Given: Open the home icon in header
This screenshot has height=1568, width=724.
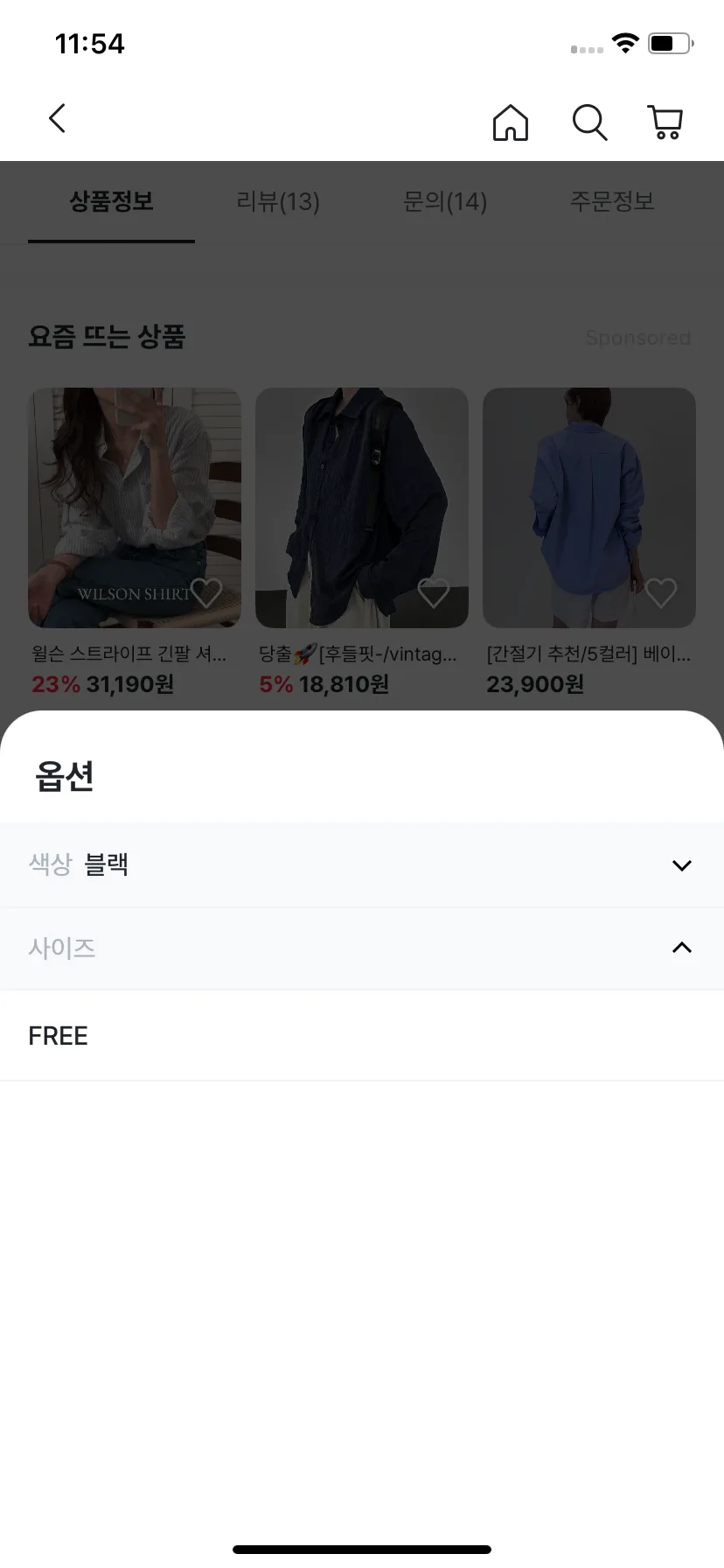Looking at the screenshot, I should (511, 122).
